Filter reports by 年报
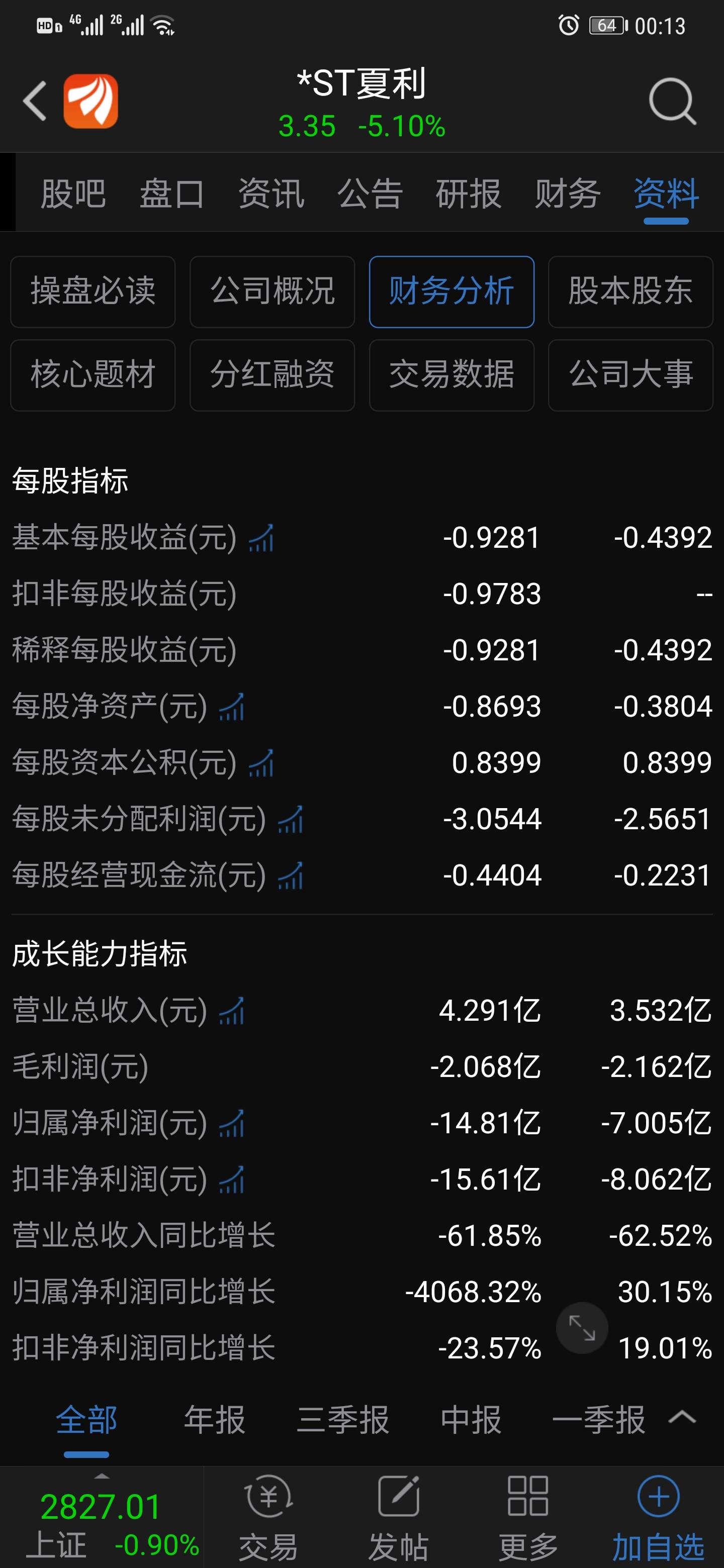The image size is (724, 1568). (214, 1419)
